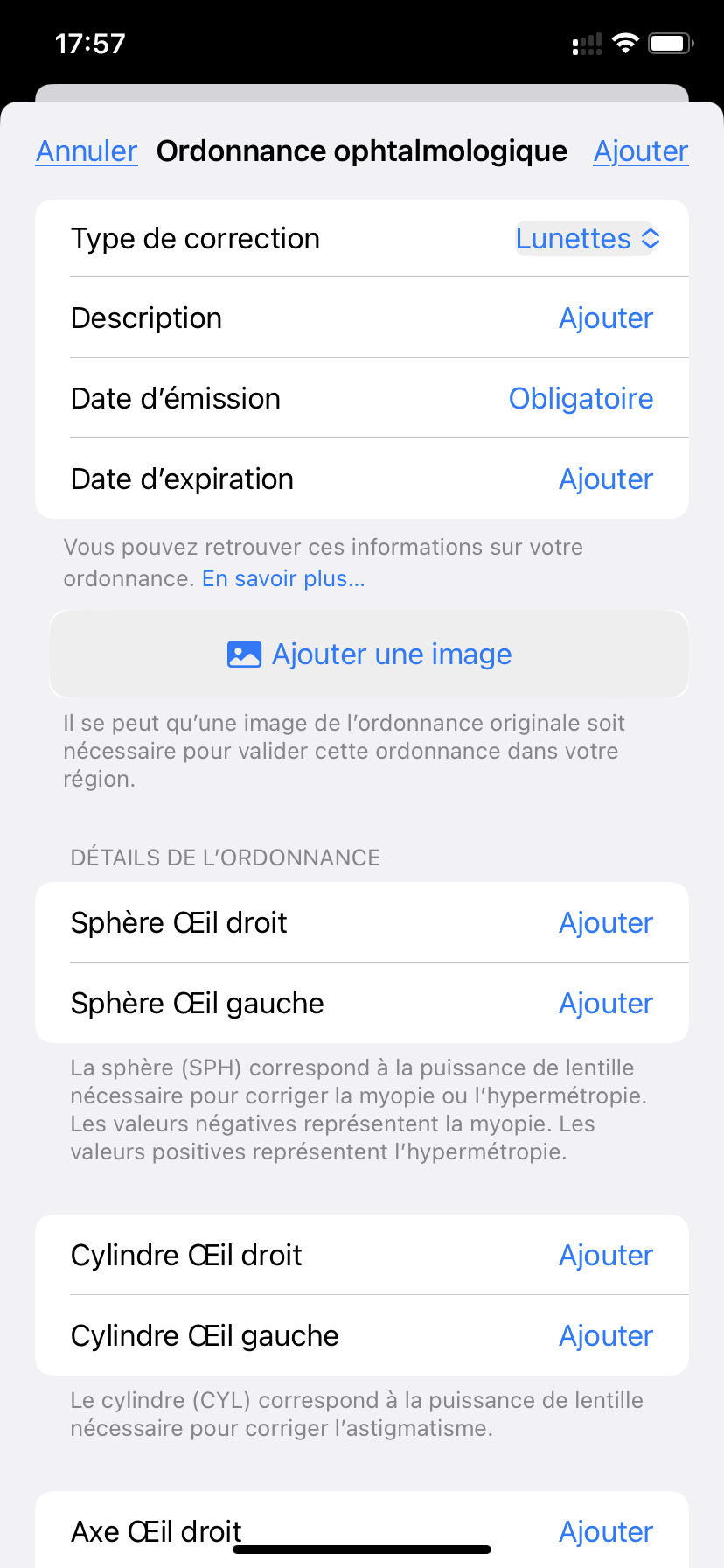Tap Ajouter une image button
The image size is (724, 1568).
369,654
